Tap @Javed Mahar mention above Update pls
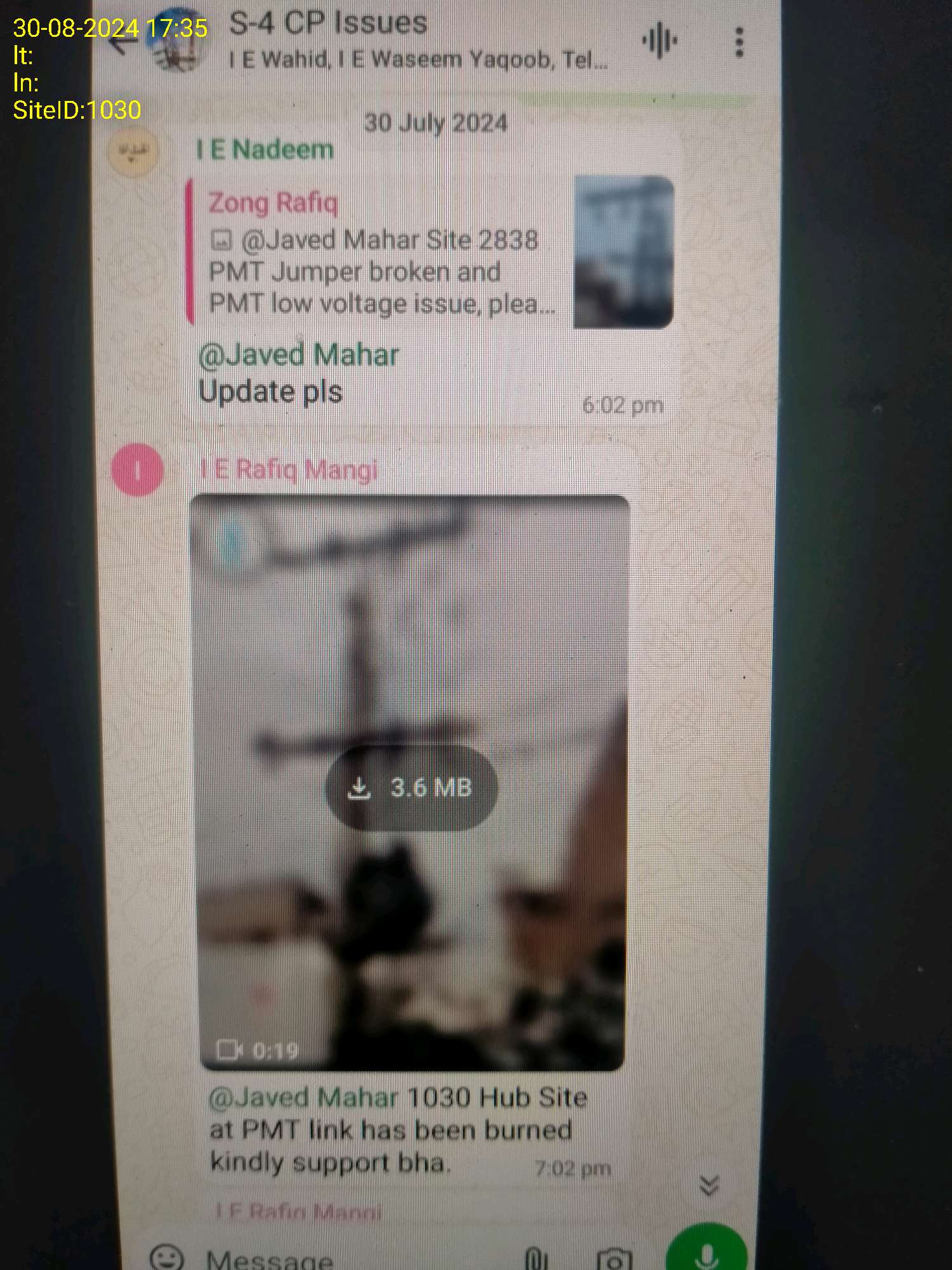The image size is (952, 1270). pyautogui.click(x=298, y=356)
